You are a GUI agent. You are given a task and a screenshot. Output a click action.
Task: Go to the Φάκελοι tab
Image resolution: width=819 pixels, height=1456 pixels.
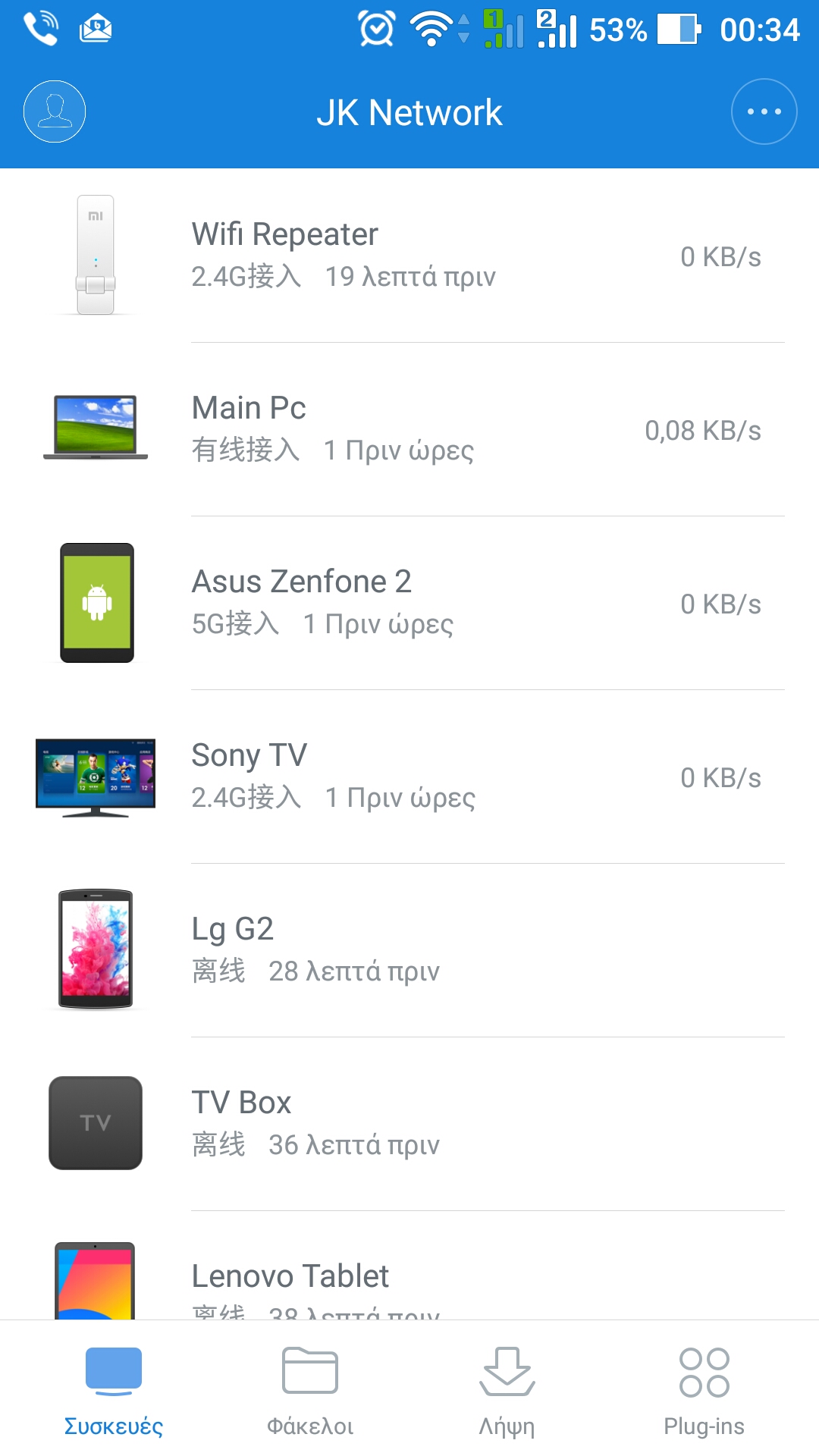(310, 1391)
